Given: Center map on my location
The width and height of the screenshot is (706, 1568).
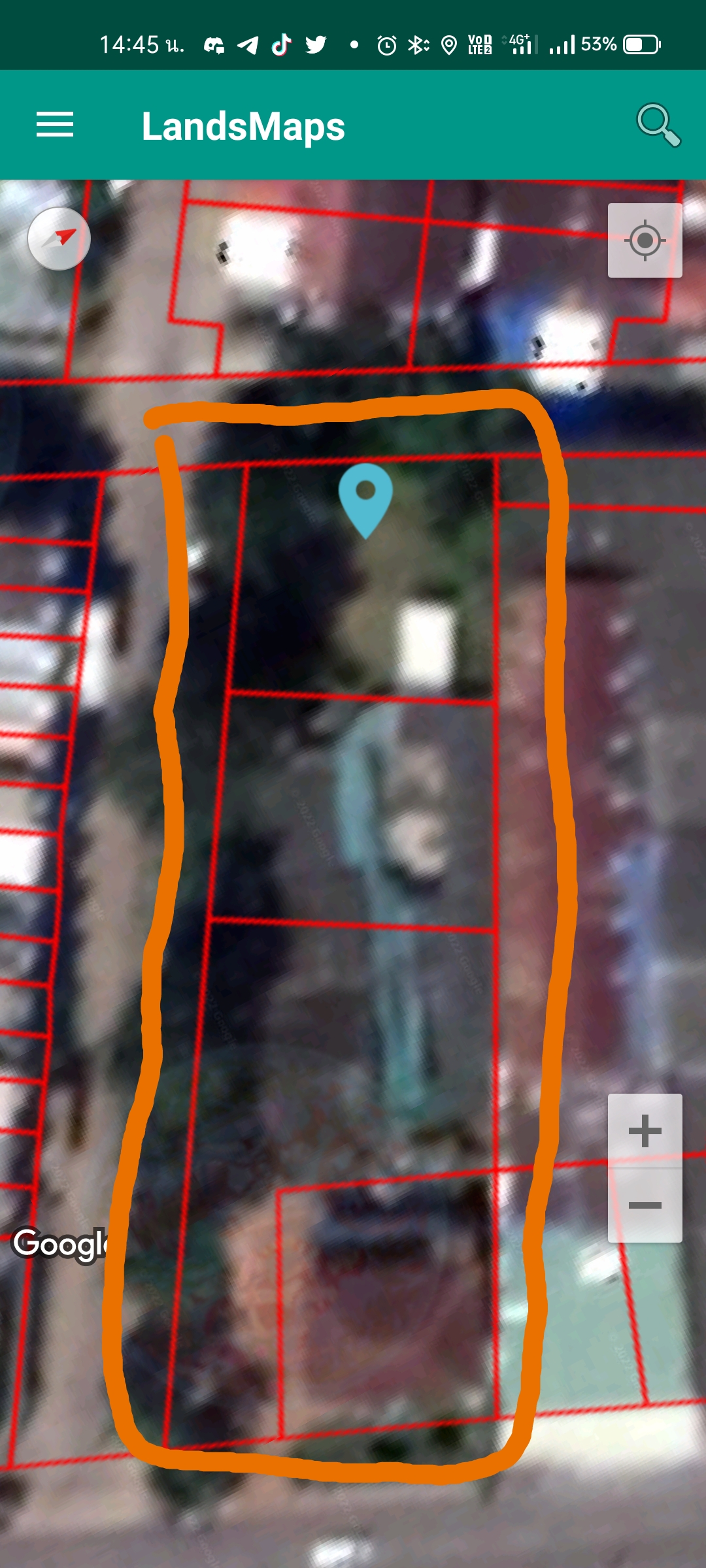Looking at the screenshot, I should tap(645, 240).
